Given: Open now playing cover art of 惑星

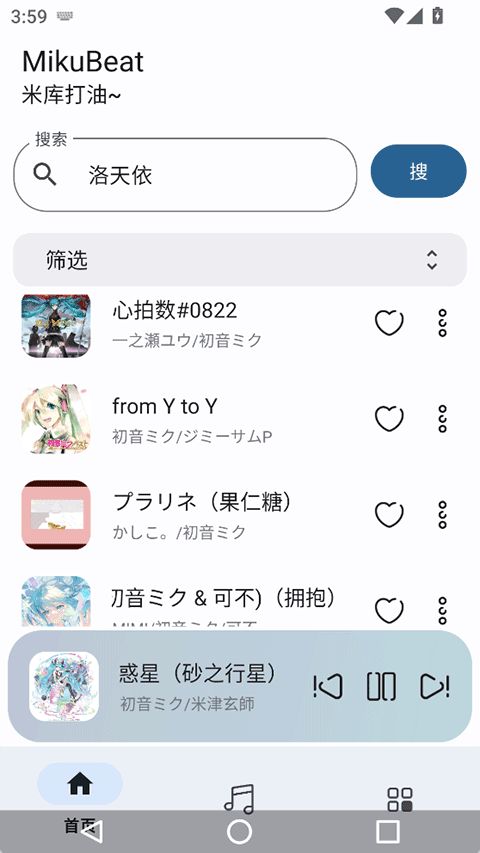Looking at the screenshot, I should coord(64,686).
